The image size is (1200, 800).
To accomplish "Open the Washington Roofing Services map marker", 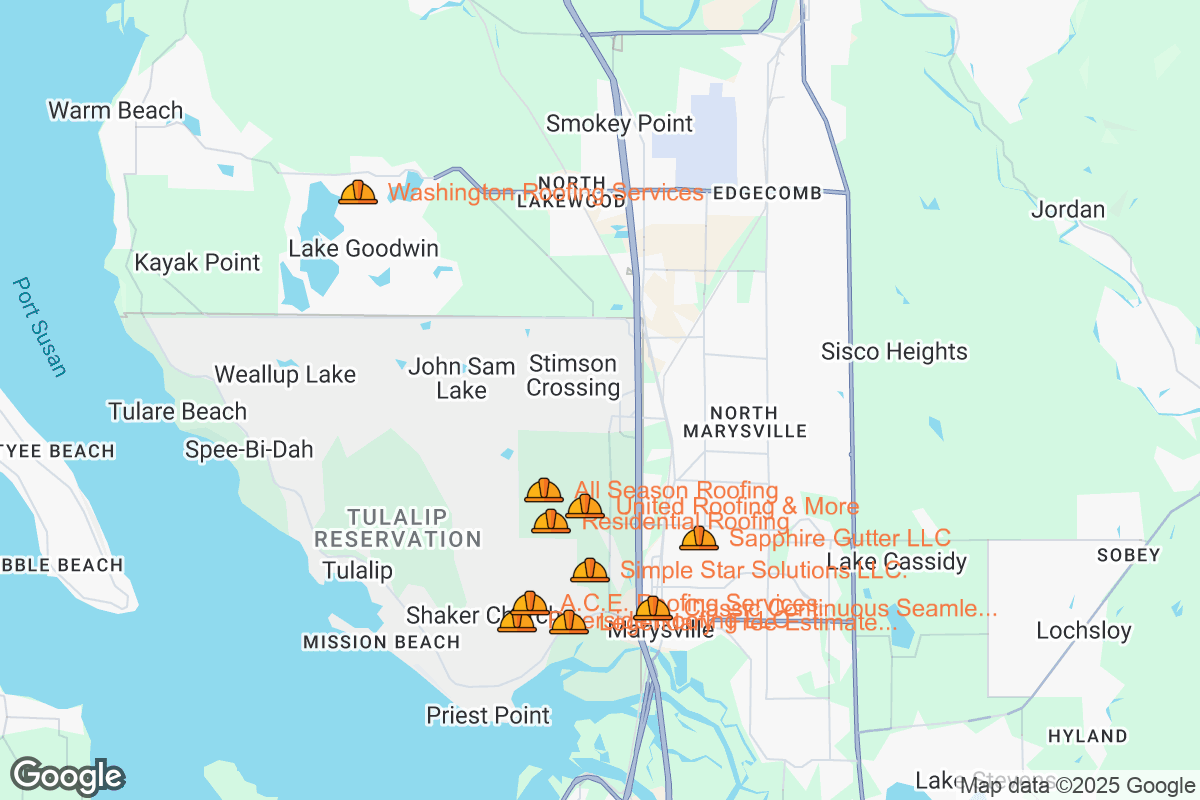I will coord(357,192).
